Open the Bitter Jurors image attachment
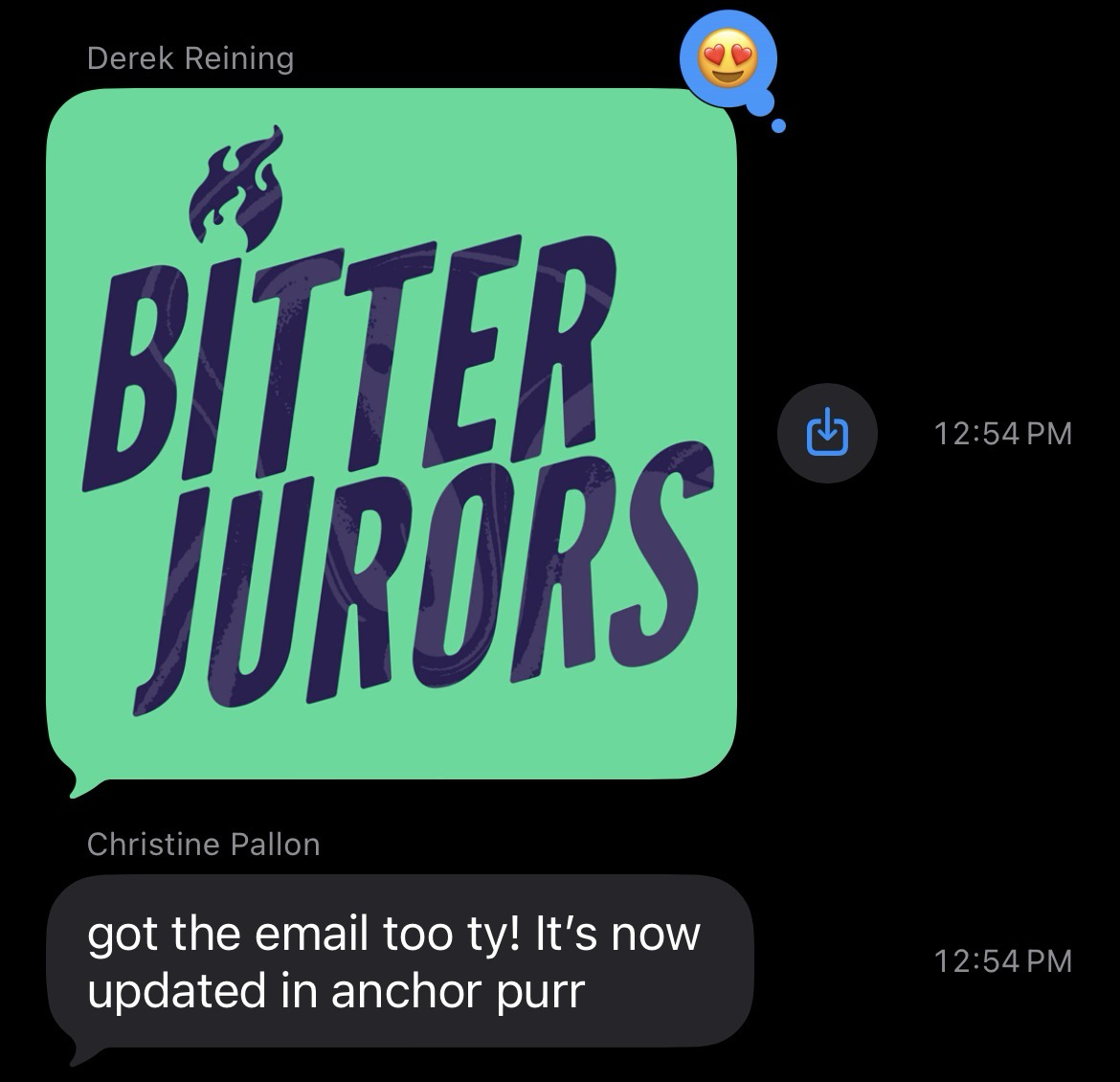Screen dimensions: 1120x1082 [x=391, y=434]
